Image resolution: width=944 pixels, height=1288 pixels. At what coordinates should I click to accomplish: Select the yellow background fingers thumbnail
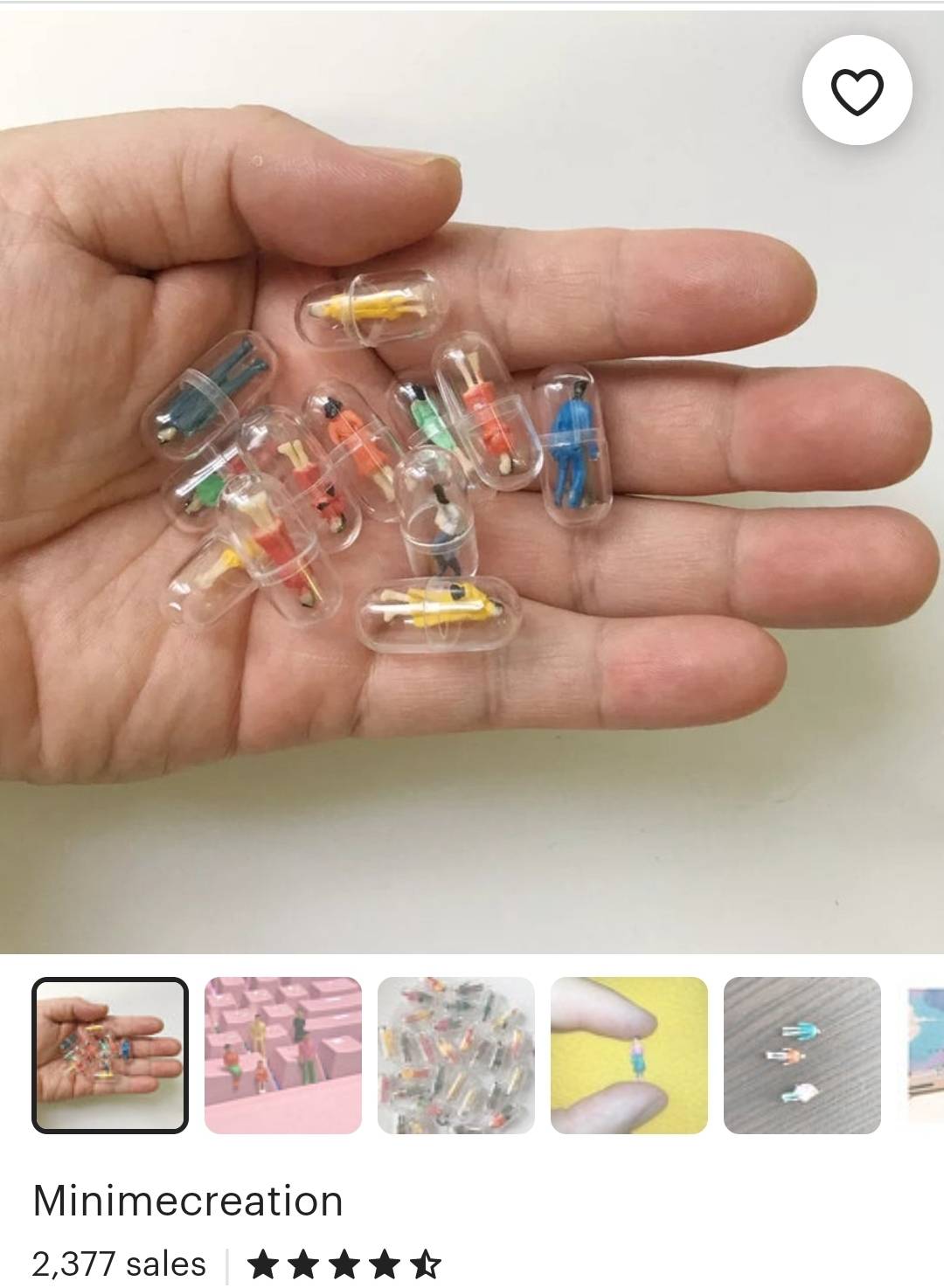click(629, 1055)
